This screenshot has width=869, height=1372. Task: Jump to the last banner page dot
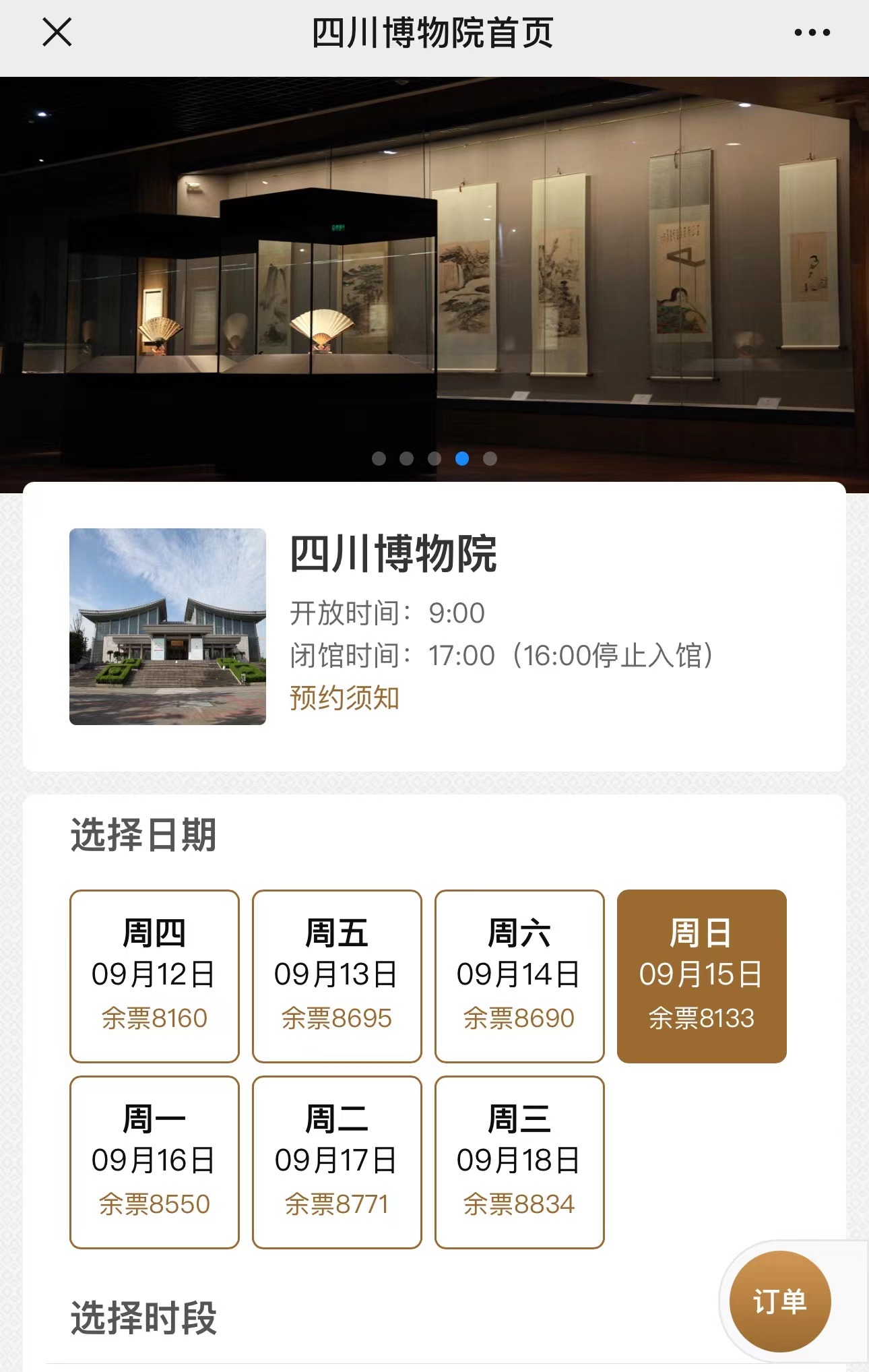coord(490,459)
